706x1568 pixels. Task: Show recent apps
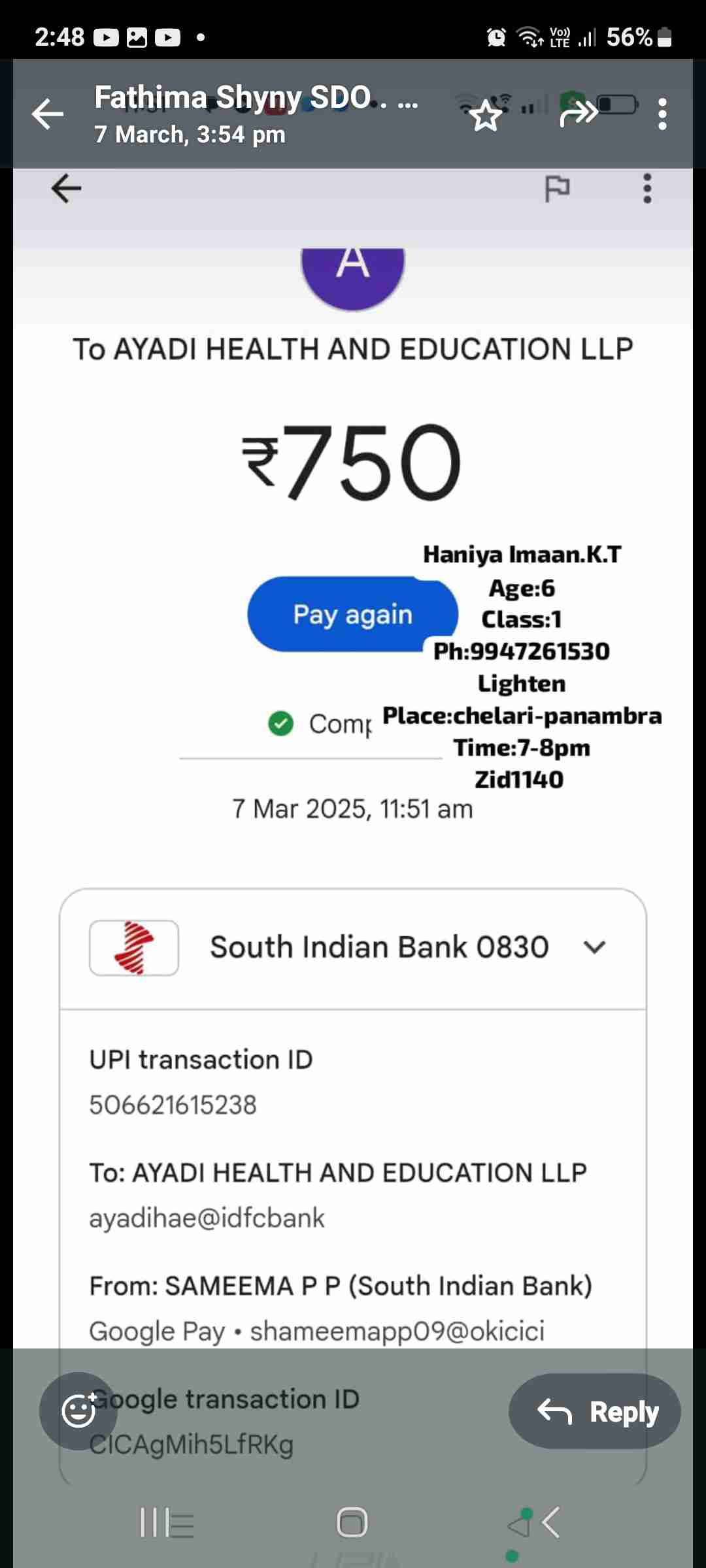(167, 1523)
